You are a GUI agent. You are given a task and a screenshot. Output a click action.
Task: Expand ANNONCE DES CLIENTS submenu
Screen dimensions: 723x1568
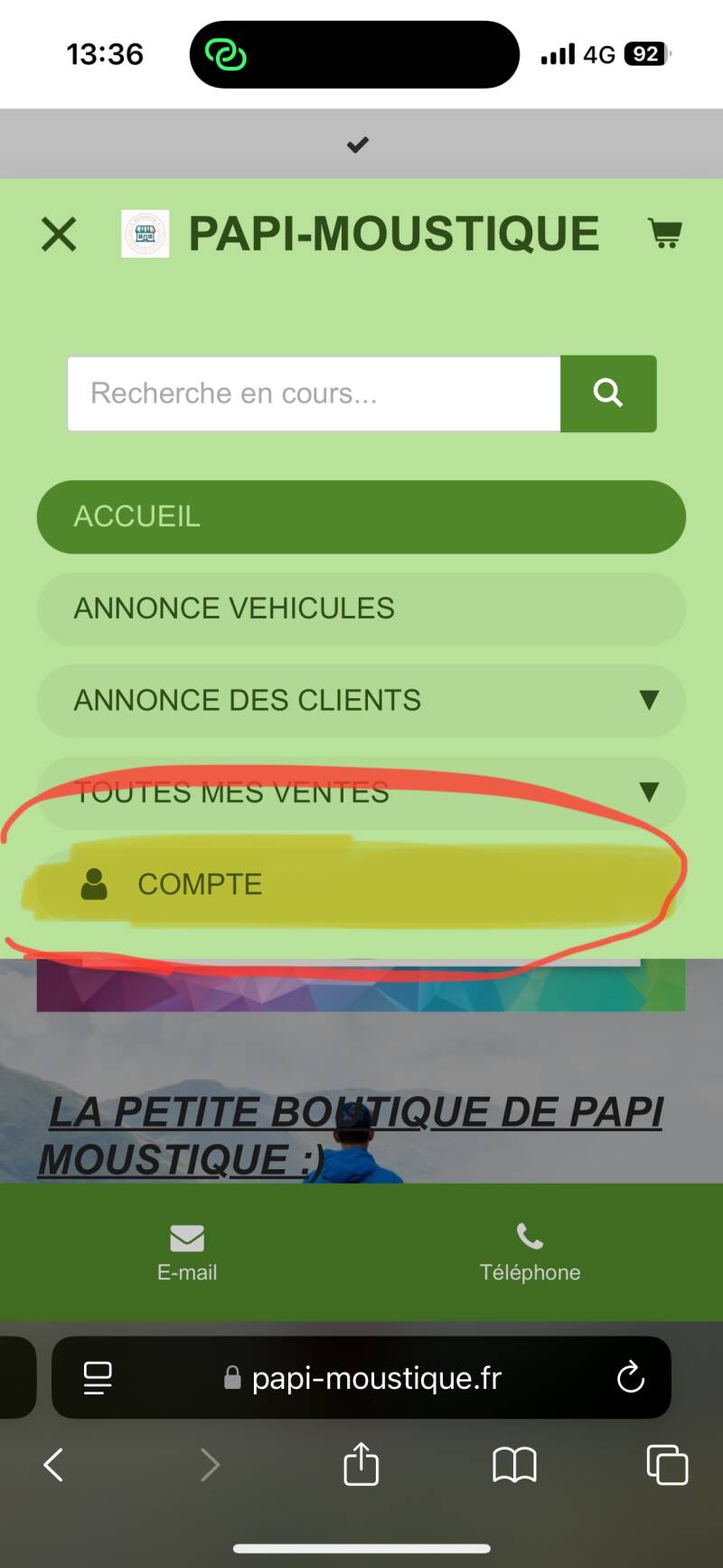coord(648,700)
